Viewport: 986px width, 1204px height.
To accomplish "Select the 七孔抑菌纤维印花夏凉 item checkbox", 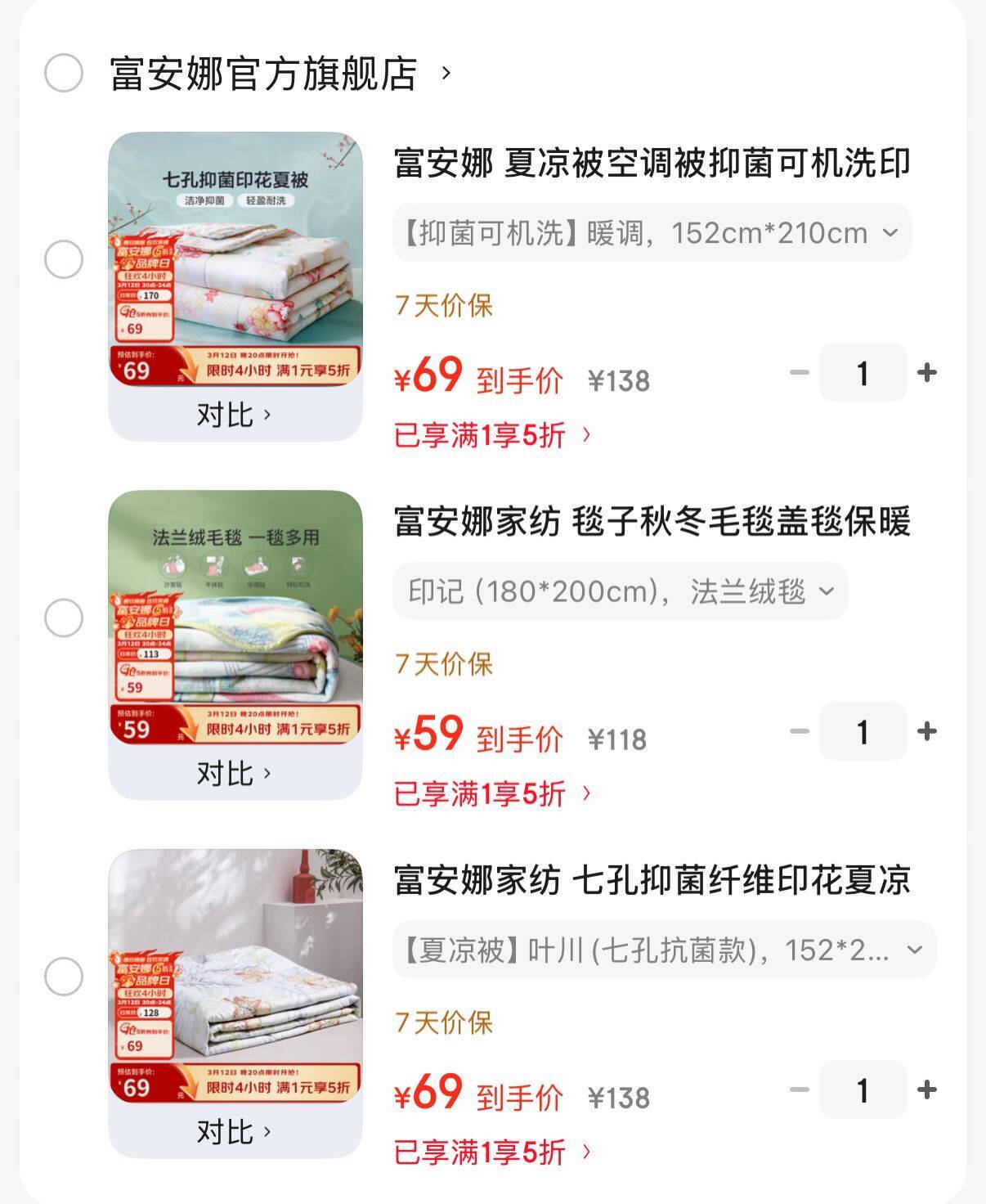I will click(64, 977).
